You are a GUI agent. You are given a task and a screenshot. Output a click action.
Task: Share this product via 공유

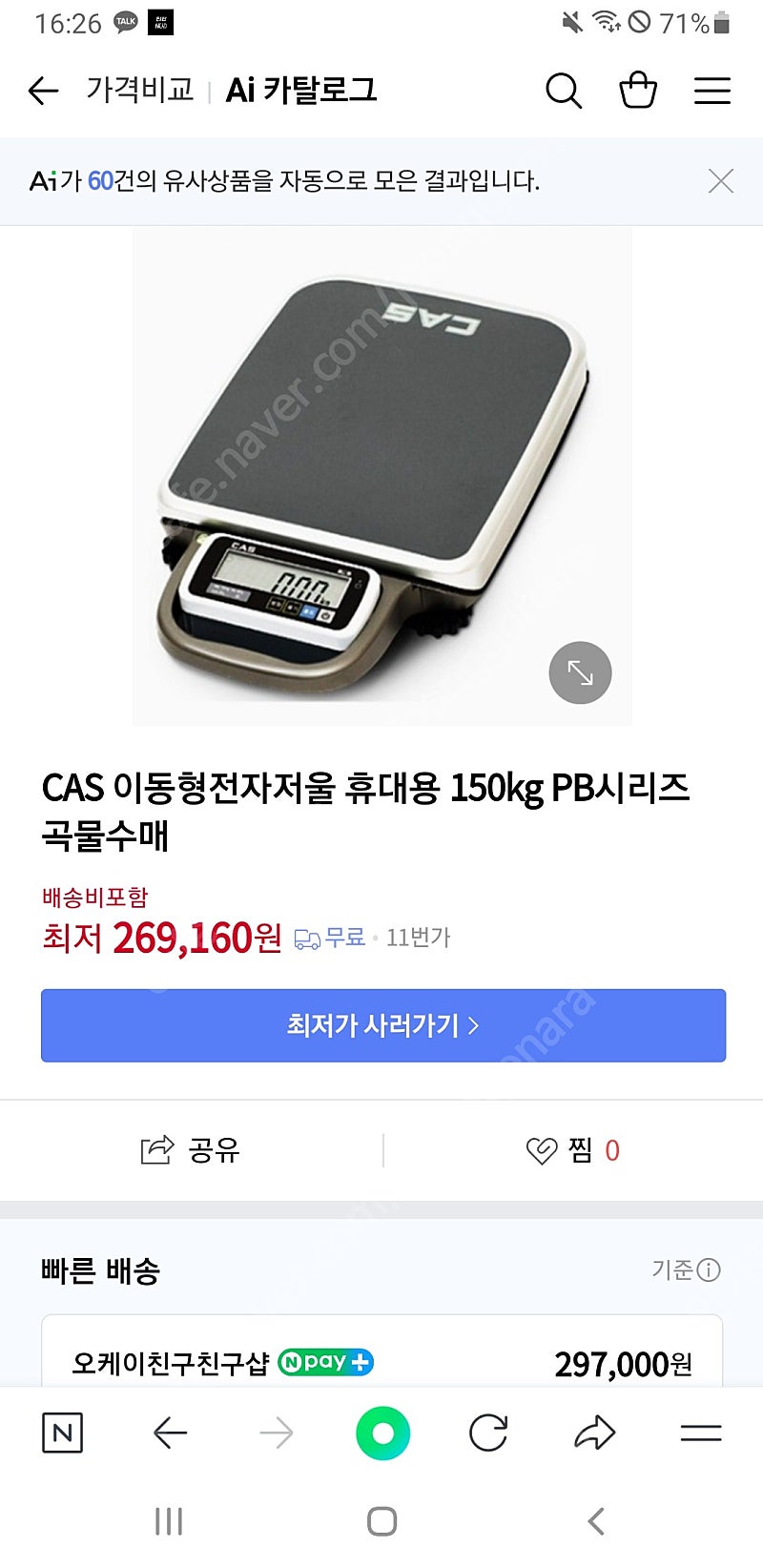click(x=191, y=1150)
